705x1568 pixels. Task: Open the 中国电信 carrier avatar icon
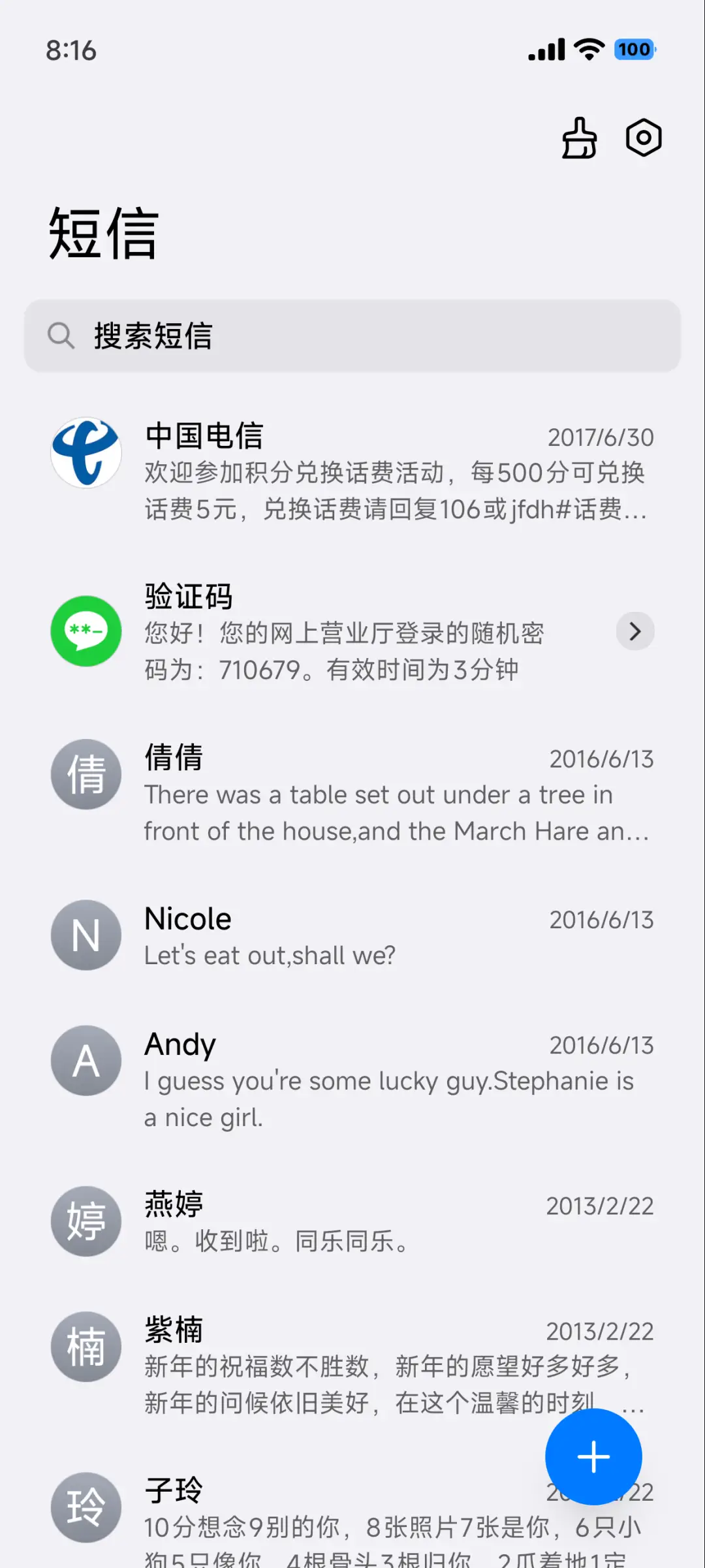click(x=85, y=454)
